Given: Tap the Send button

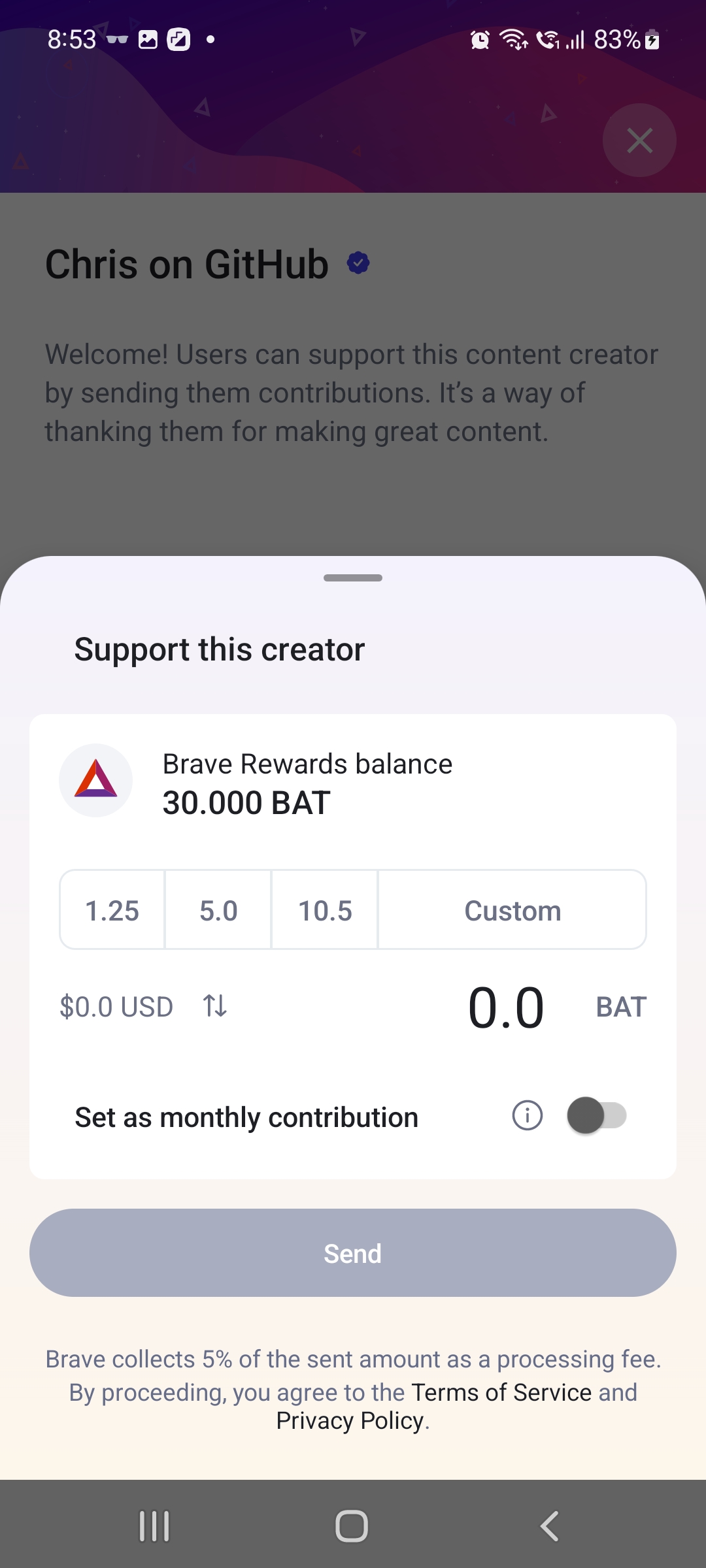Looking at the screenshot, I should (353, 1253).
